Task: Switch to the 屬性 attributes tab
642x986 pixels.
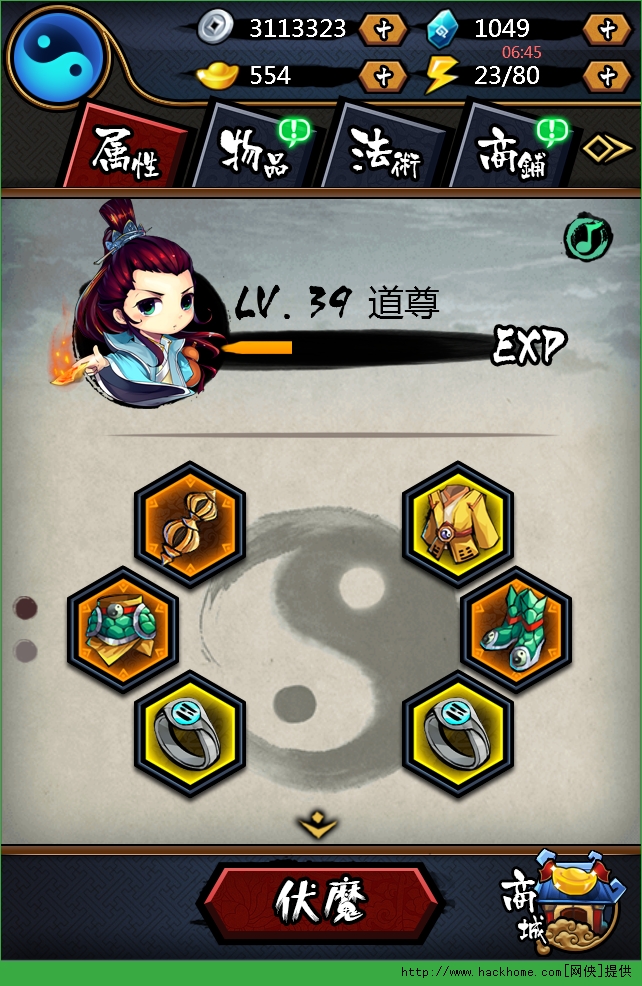Action: coord(128,152)
